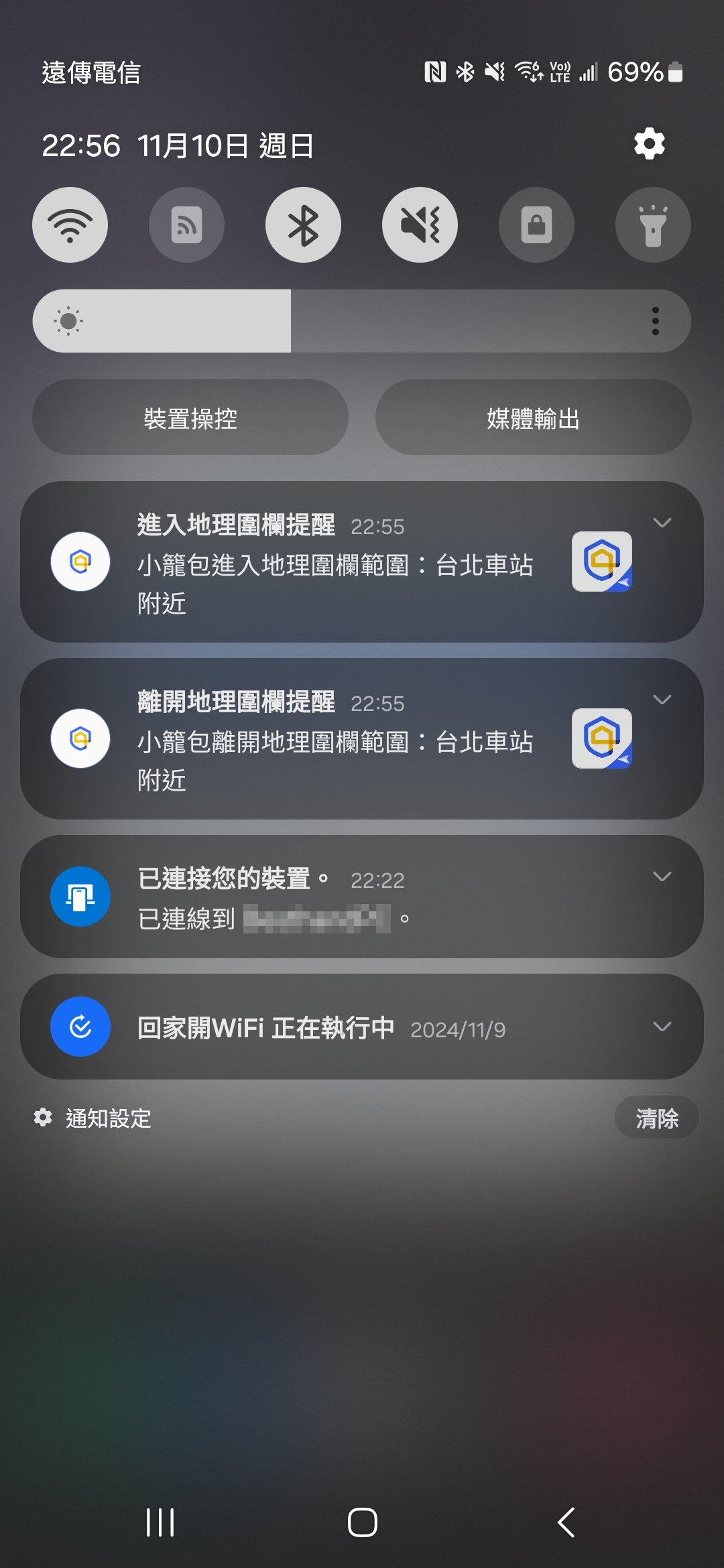Toggle Wi-Fi quick setting
Viewport: 724px width, 1568px height.
70,225
